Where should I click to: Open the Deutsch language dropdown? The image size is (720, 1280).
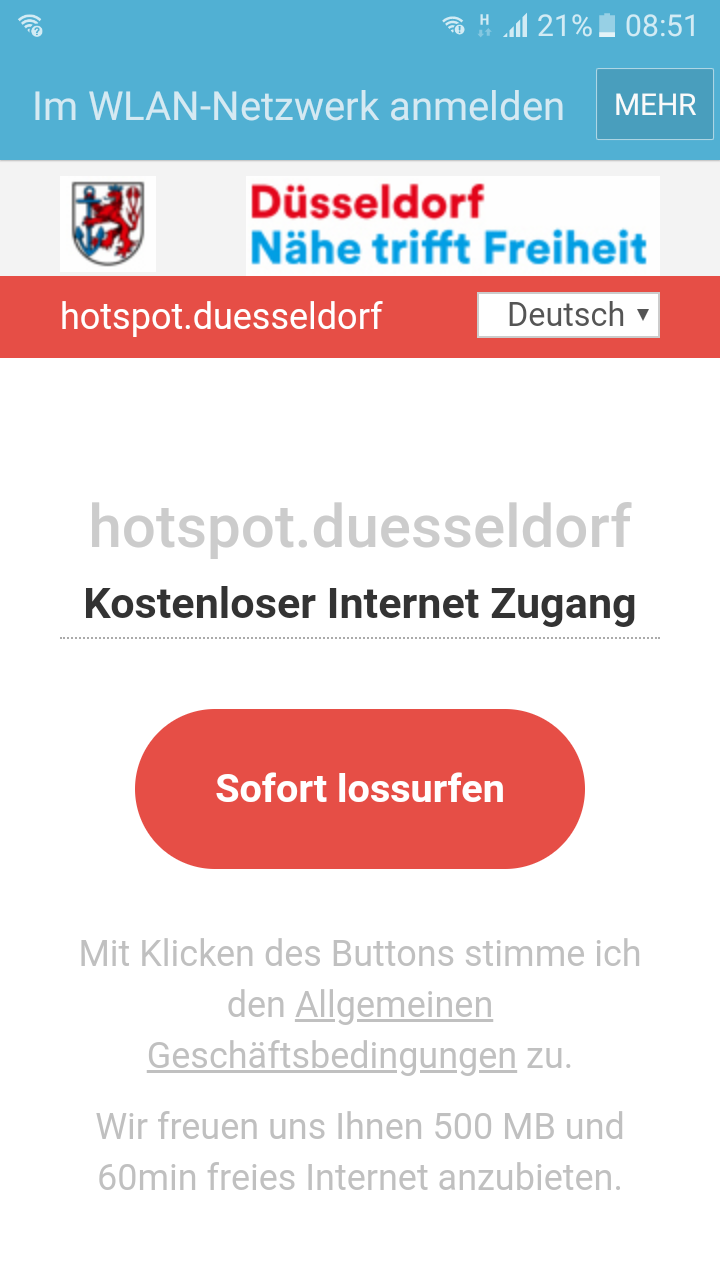click(x=568, y=315)
